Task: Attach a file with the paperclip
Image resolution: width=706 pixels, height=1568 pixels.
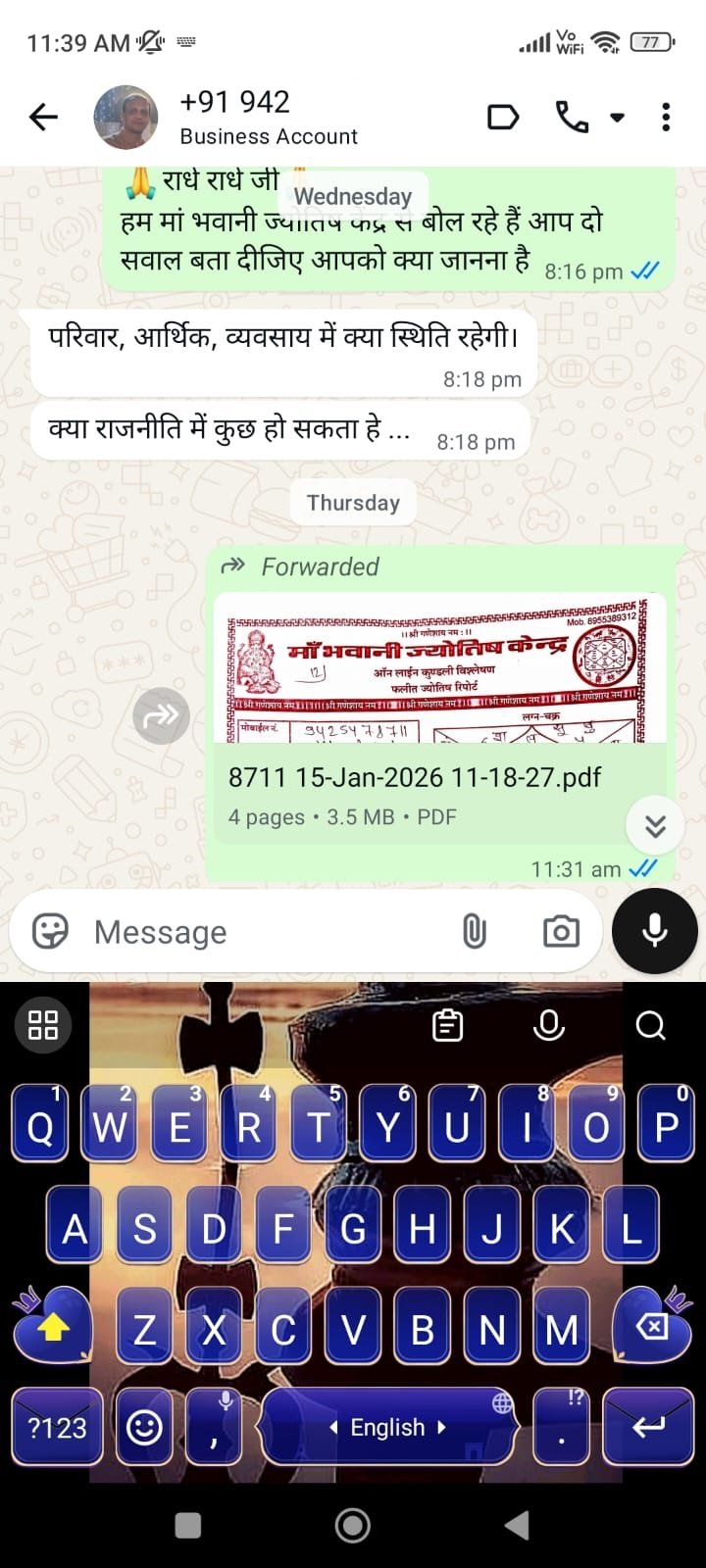Action: [x=474, y=931]
